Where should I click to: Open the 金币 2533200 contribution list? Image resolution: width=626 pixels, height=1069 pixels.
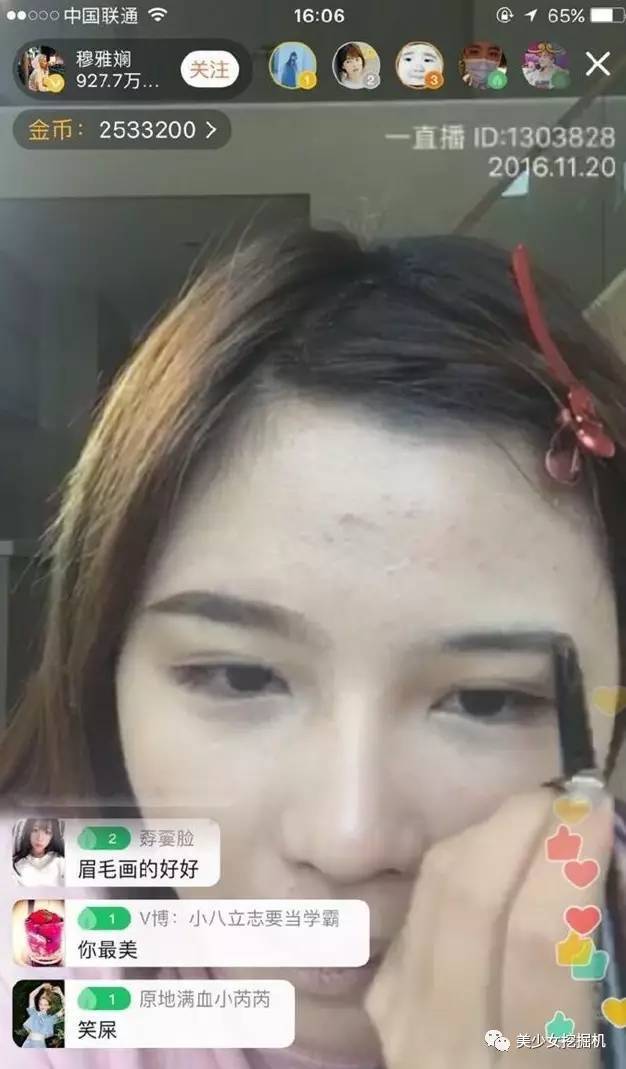click(x=122, y=129)
